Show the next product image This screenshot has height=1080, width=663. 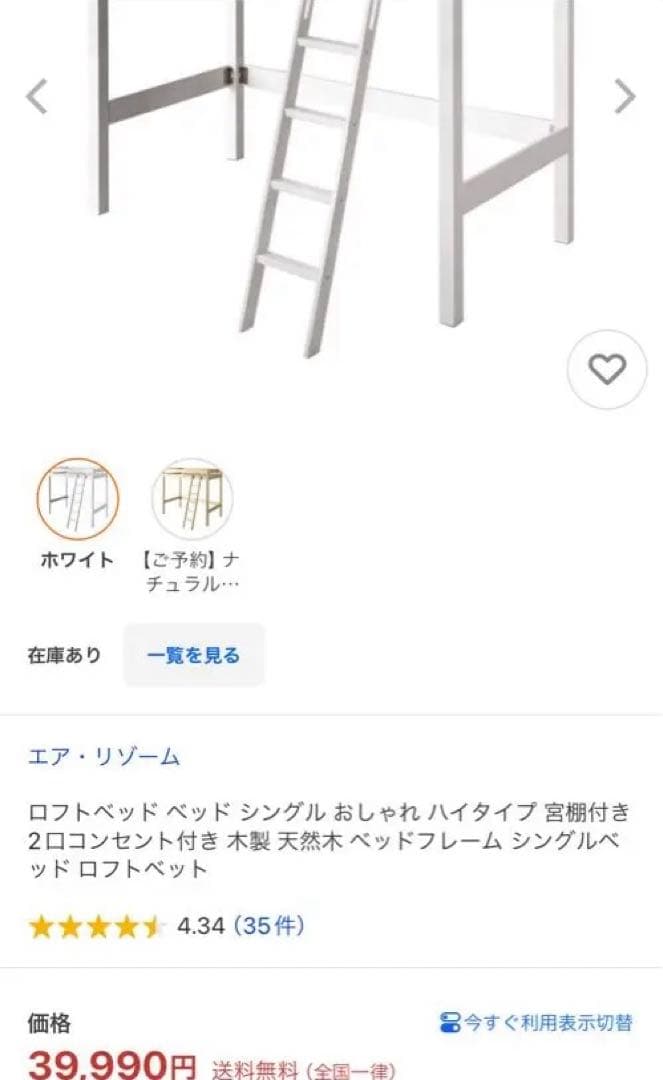tap(624, 97)
